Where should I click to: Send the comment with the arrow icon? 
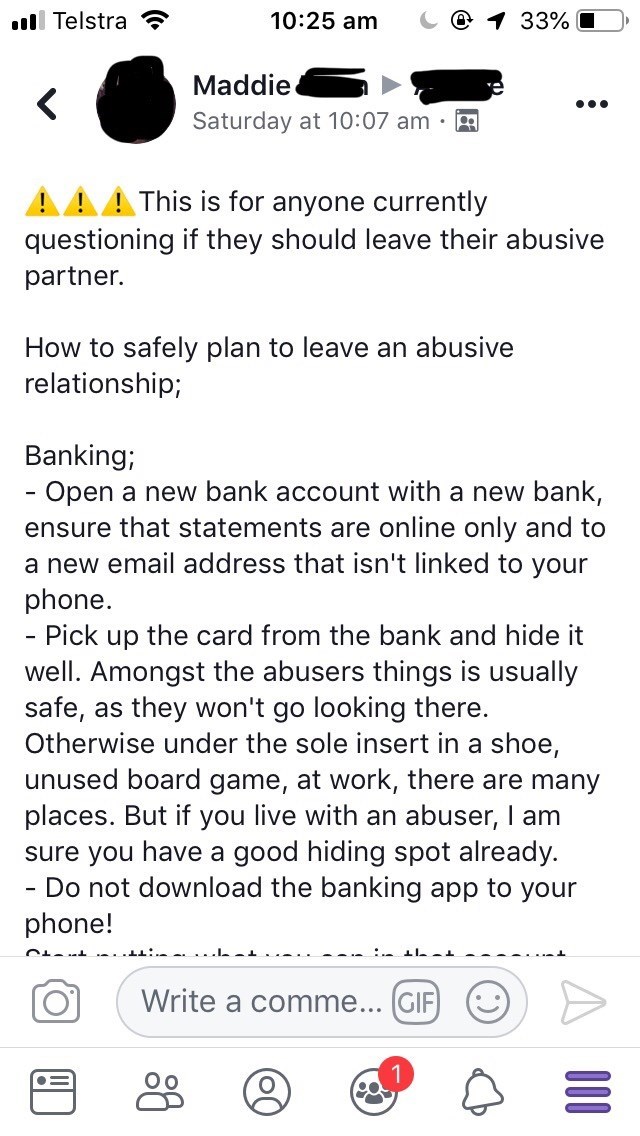583,1002
